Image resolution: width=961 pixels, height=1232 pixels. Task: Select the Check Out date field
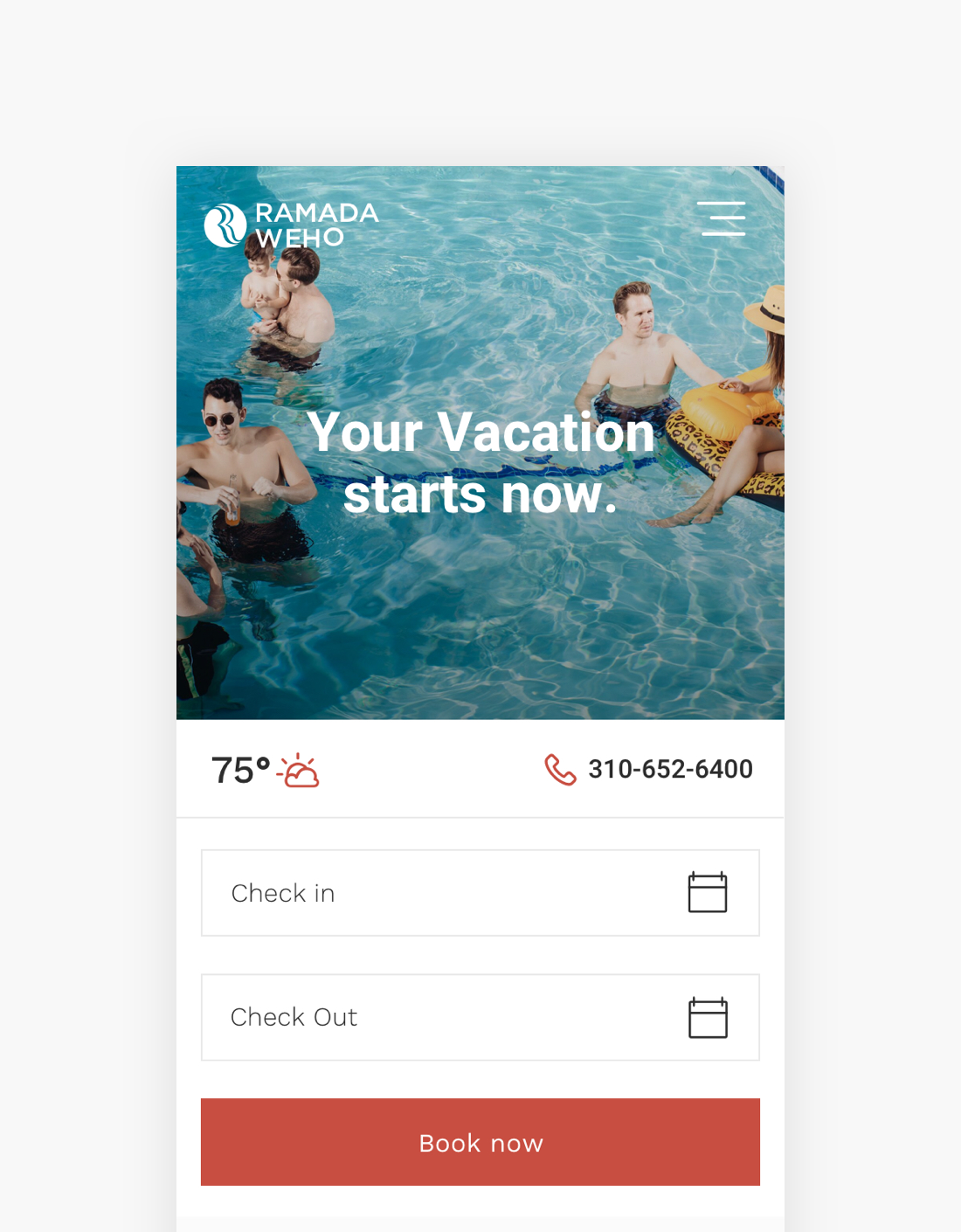point(480,1018)
